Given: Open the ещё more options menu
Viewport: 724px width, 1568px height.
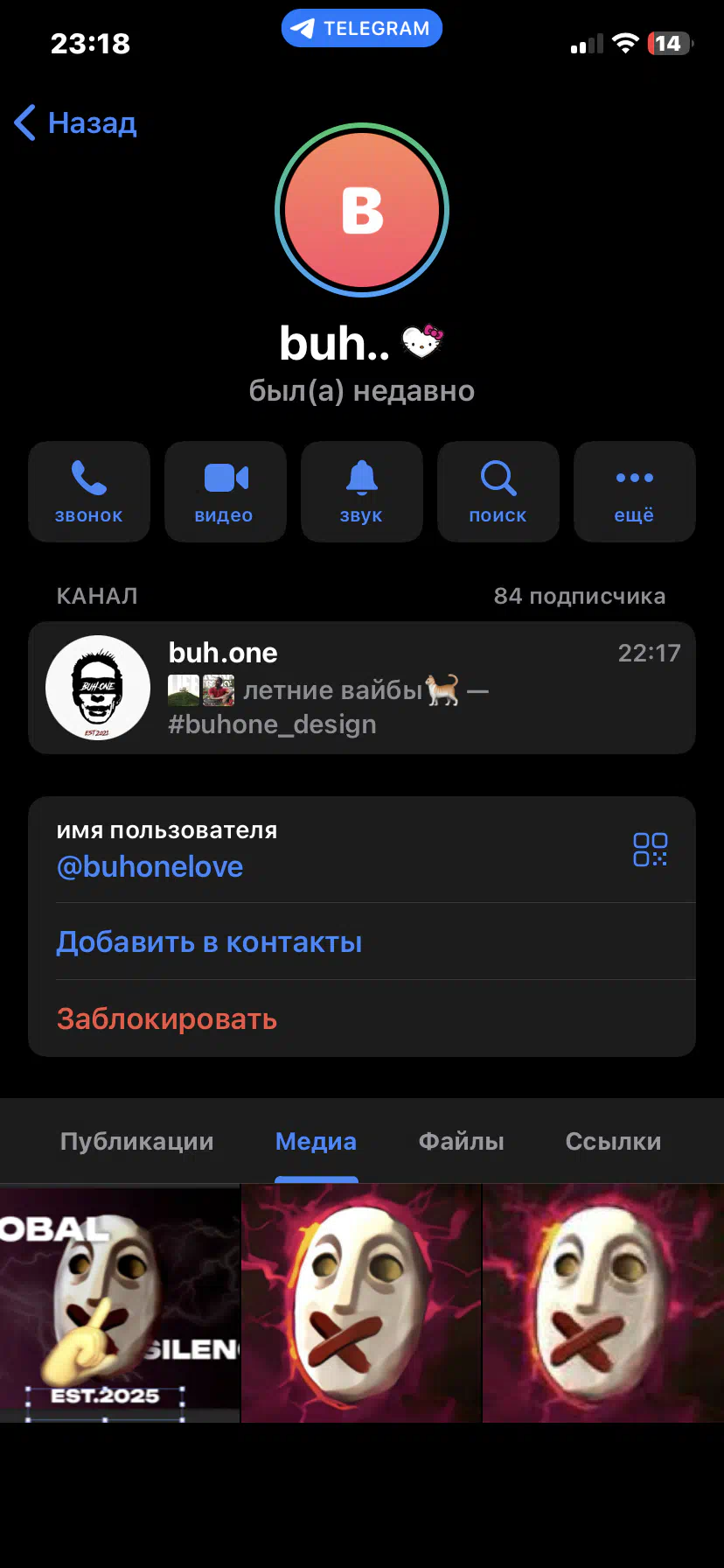Looking at the screenshot, I should point(635,492).
